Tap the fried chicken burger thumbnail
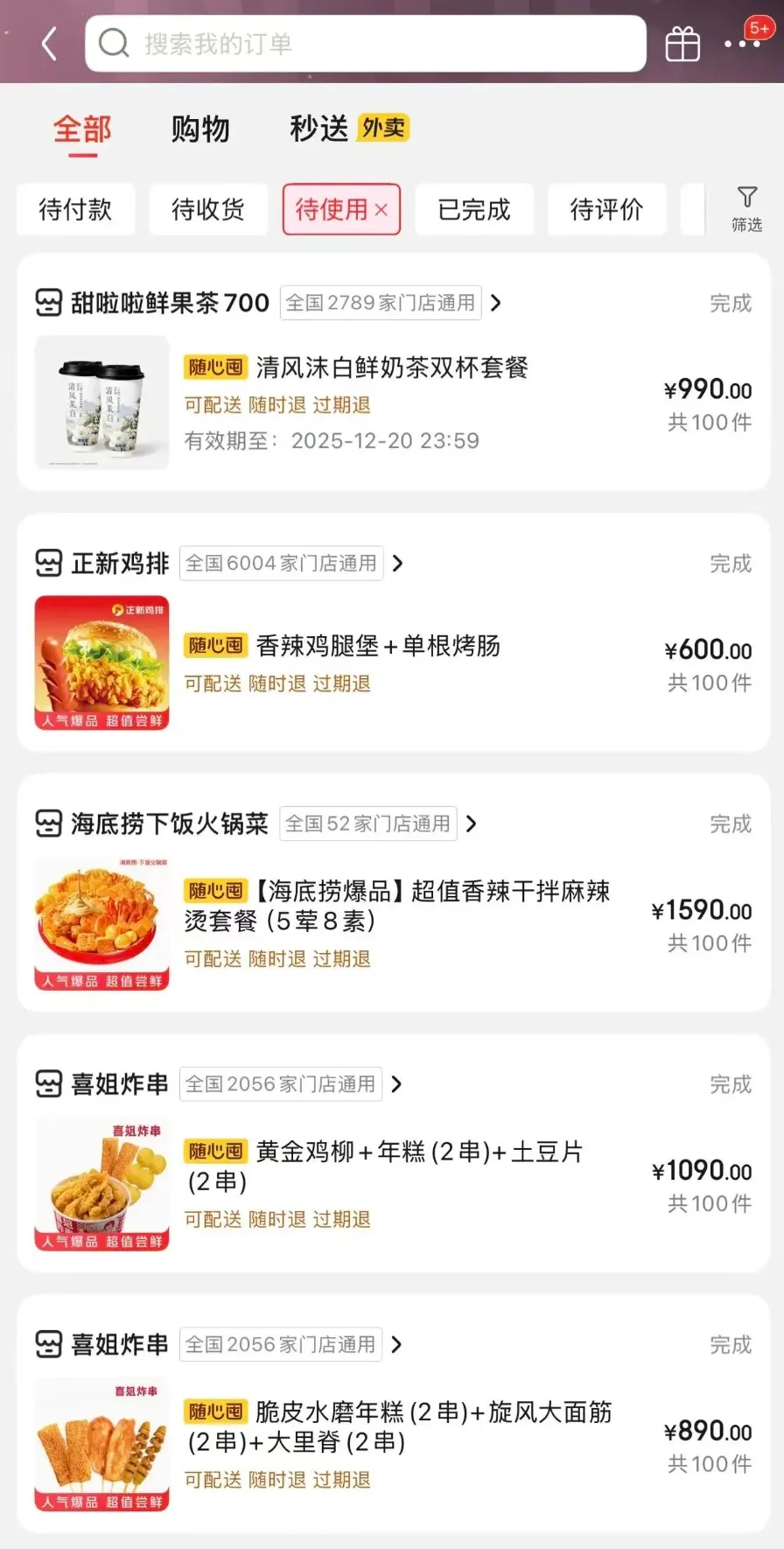The height and width of the screenshot is (1549, 784). [x=101, y=662]
